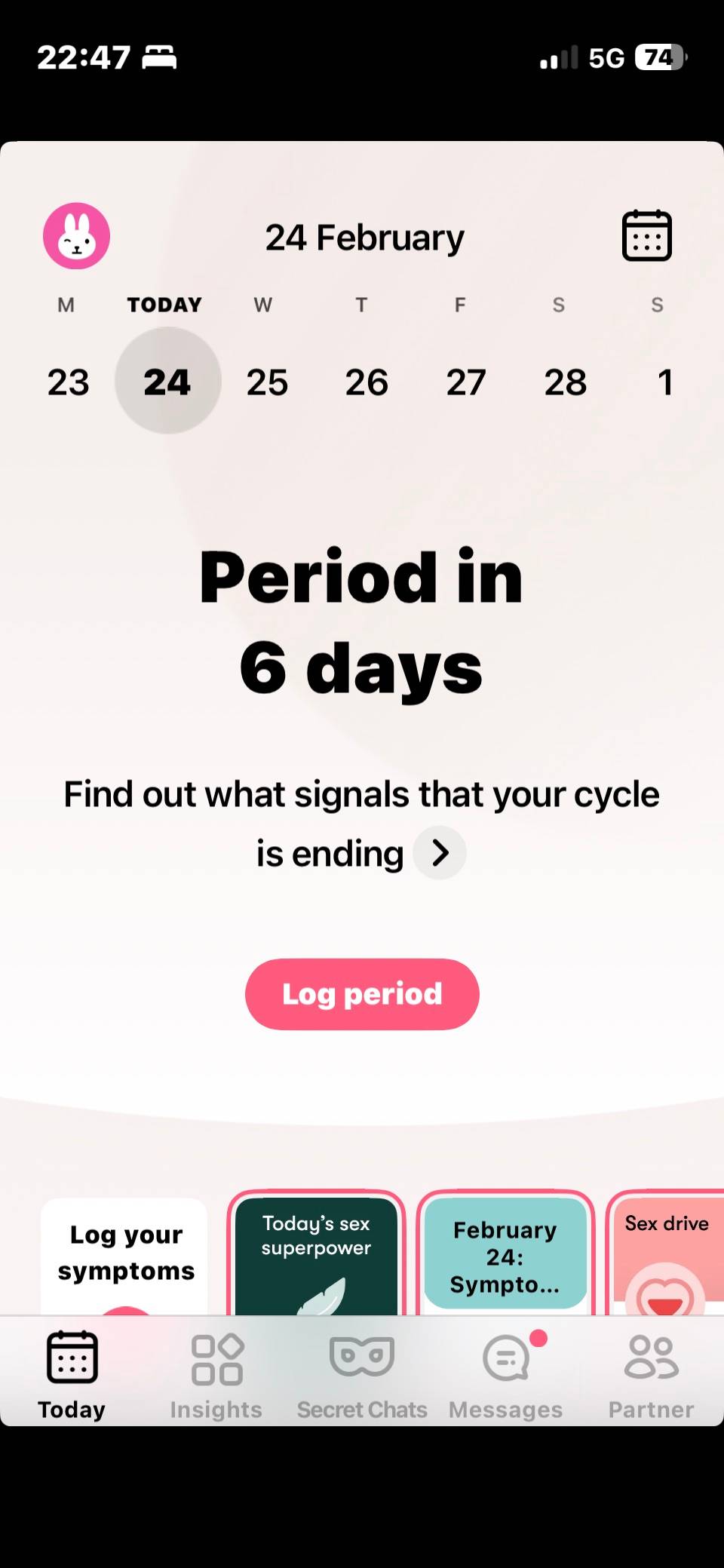
Task: Select Sunday 1 in the week strip
Action: coord(664,382)
